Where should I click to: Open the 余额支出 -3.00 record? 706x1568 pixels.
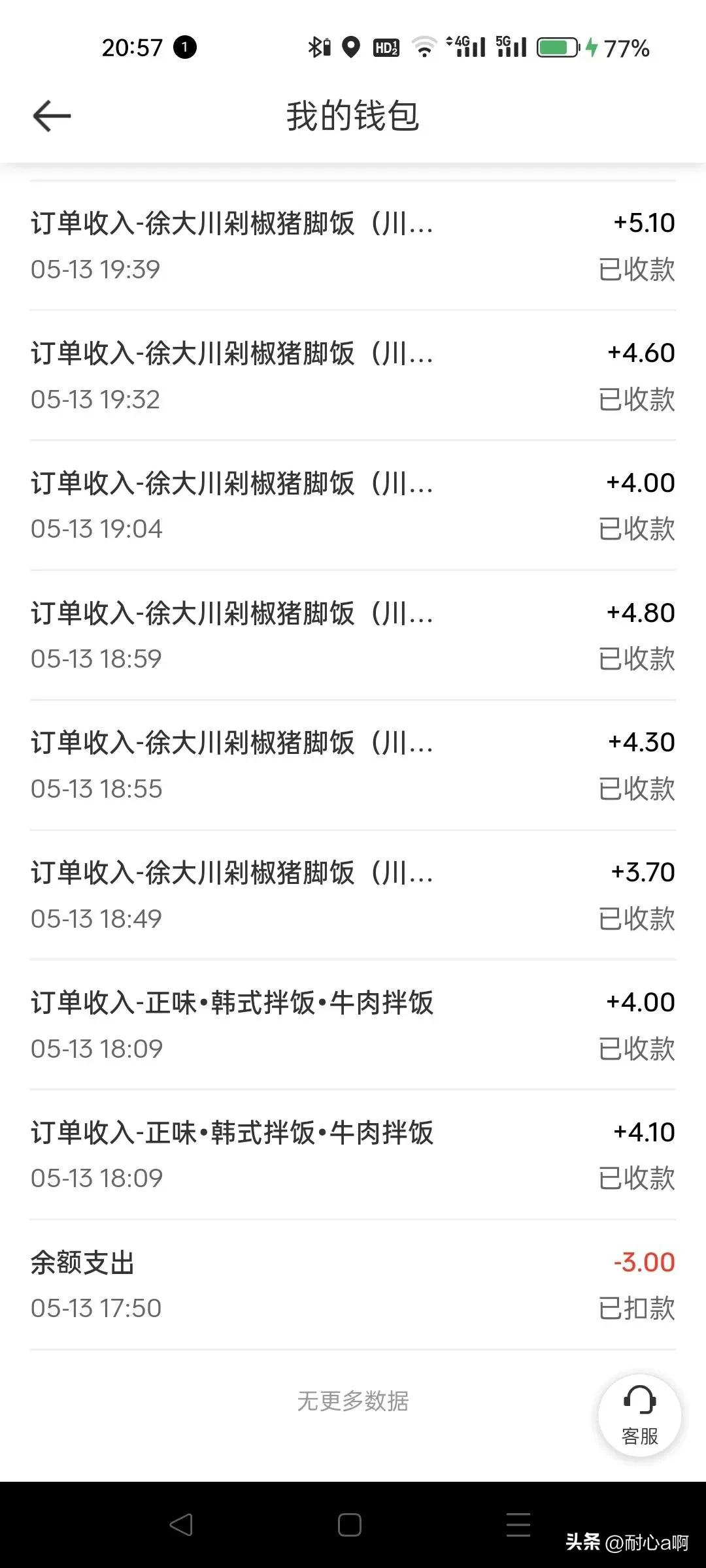point(353,1285)
